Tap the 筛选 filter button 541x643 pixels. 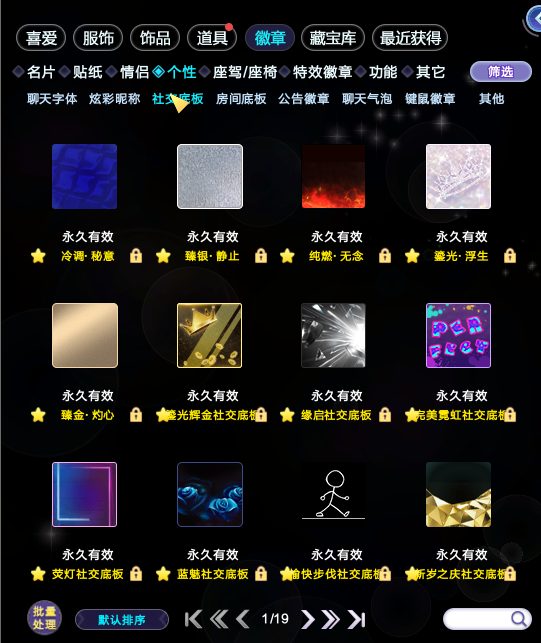(x=501, y=72)
